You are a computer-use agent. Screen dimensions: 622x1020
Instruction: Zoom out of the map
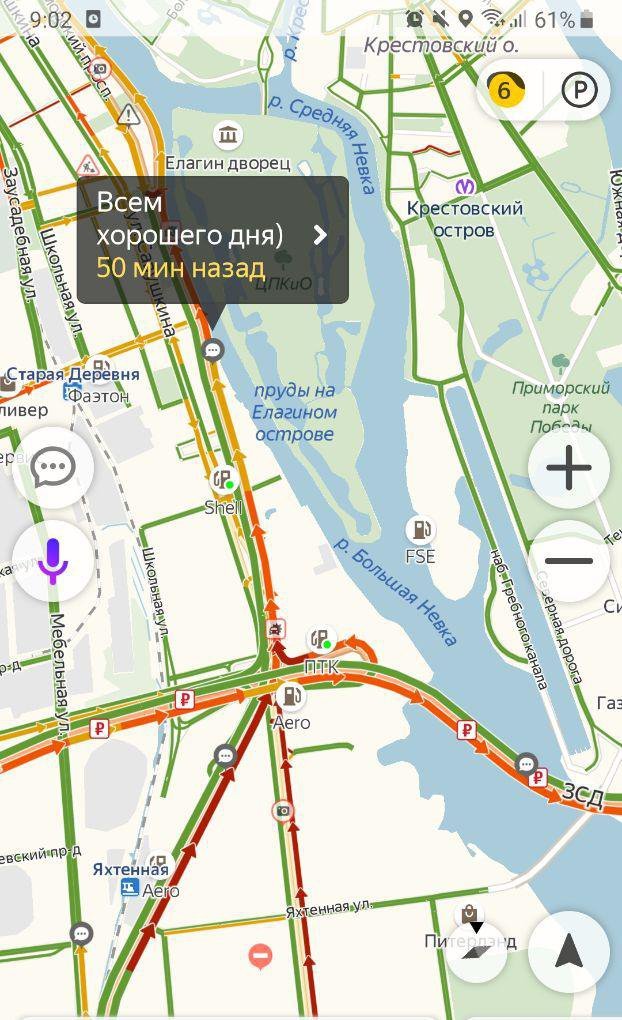(569, 561)
